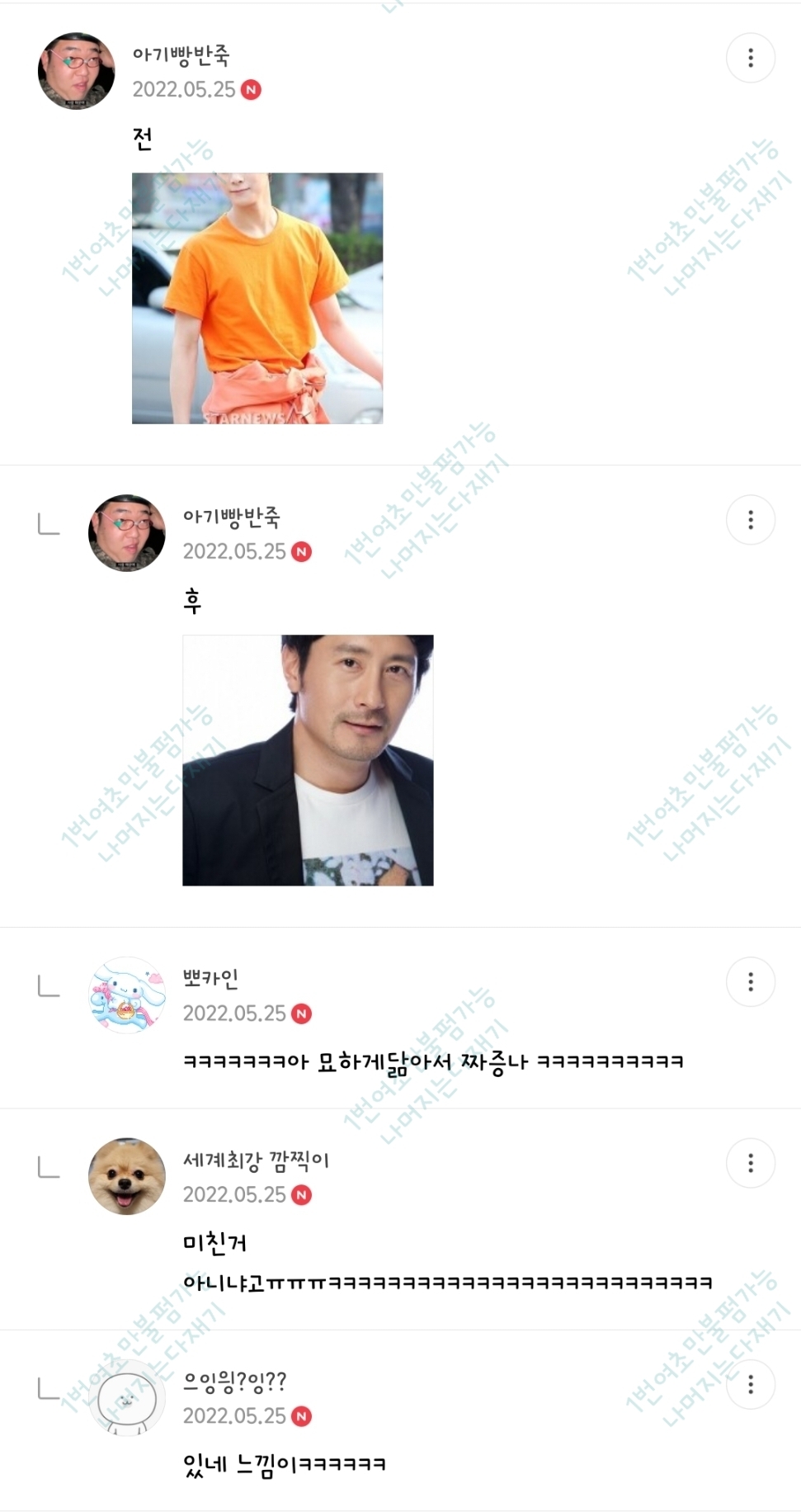Open overflow menu on 으잉읭?잉??'s reply
Viewport: 801px width, 1512px height.
[750, 1385]
